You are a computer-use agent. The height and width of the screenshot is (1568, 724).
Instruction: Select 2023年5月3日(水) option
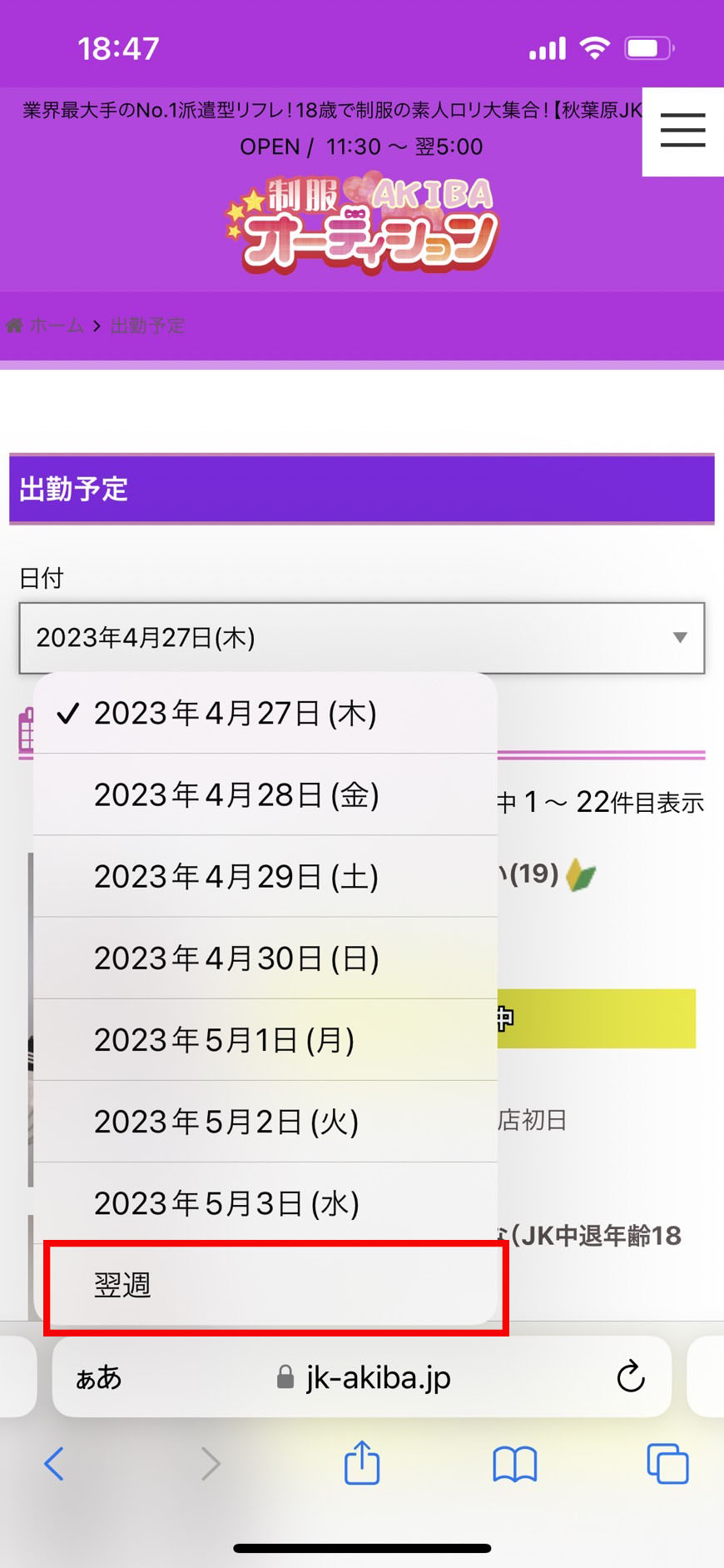[265, 1203]
